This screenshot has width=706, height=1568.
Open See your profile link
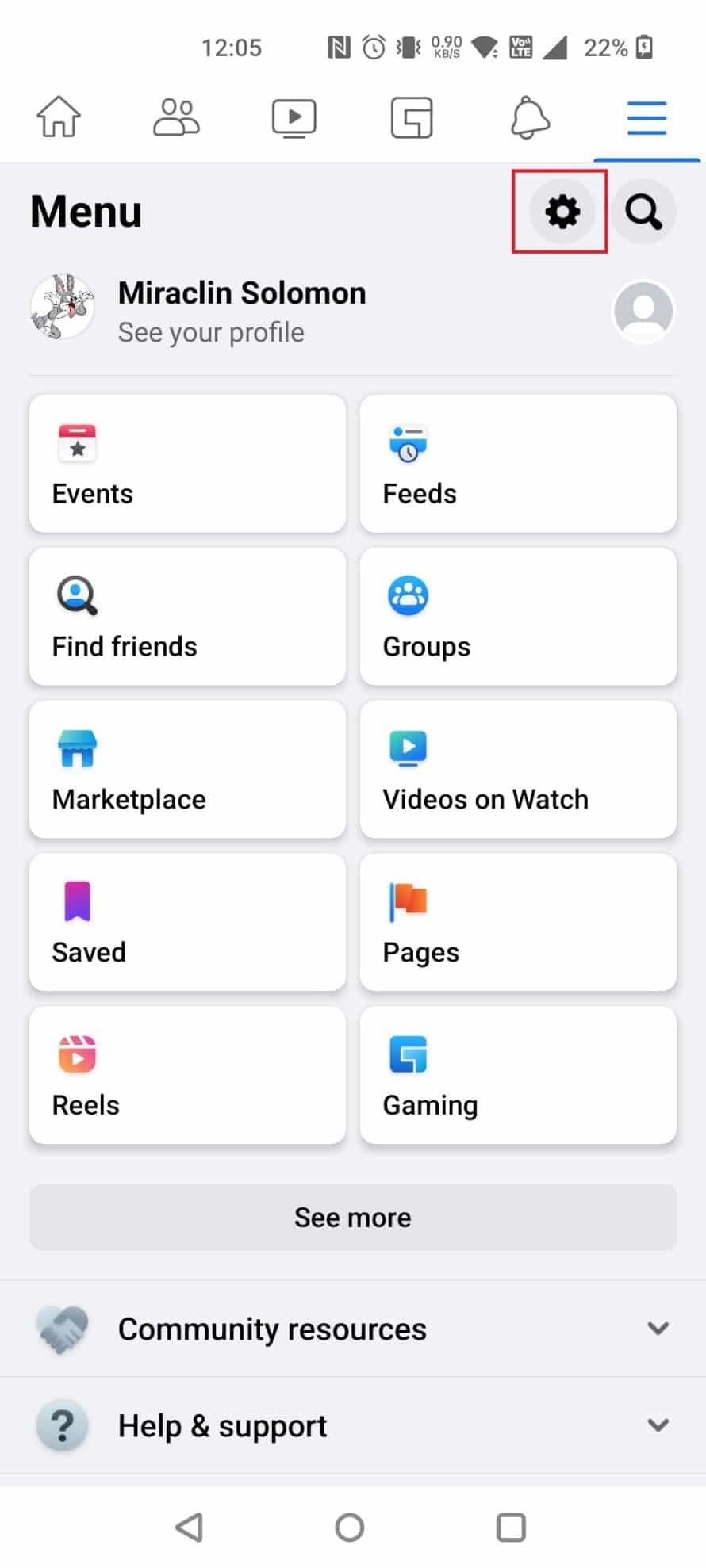[211, 331]
